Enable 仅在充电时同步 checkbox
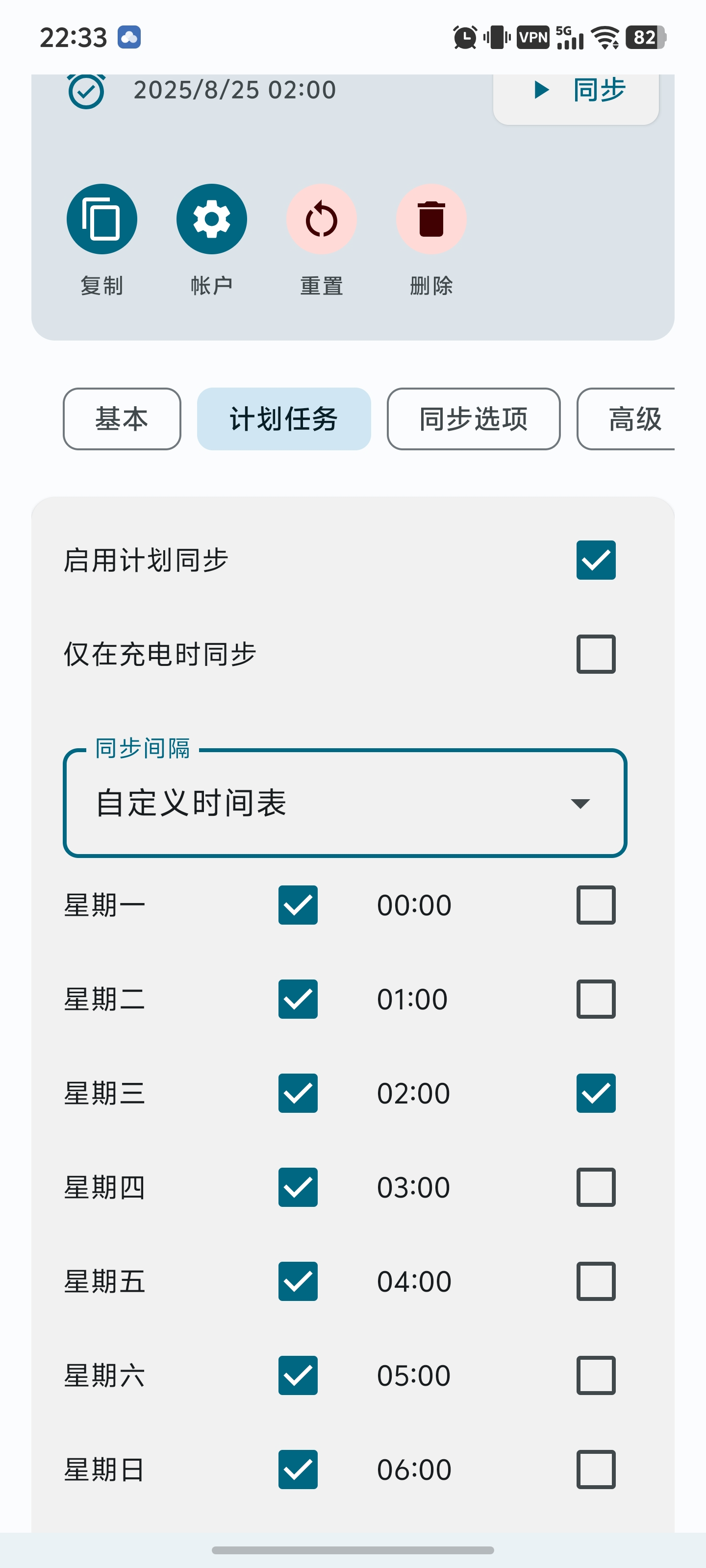 click(x=596, y=654)
